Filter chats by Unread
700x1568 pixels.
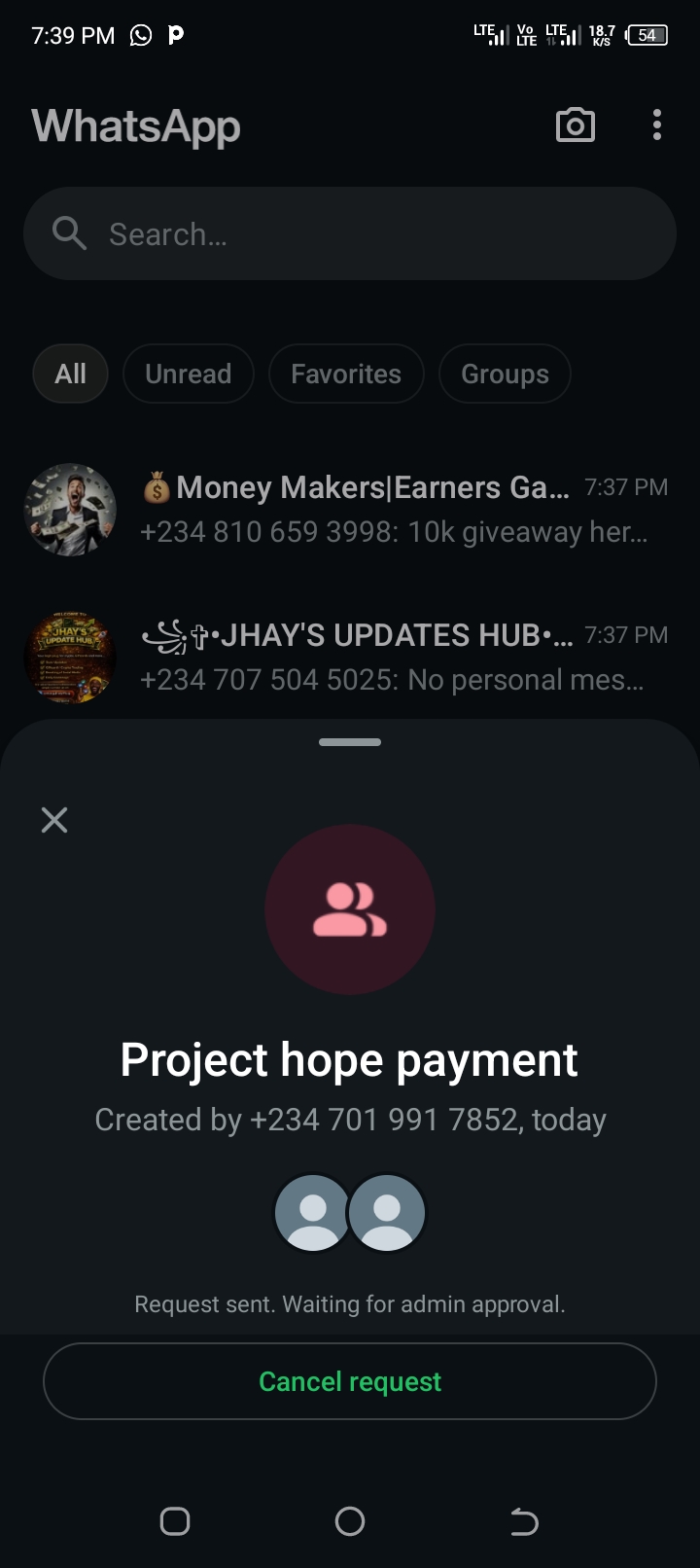tap(189, 374)
